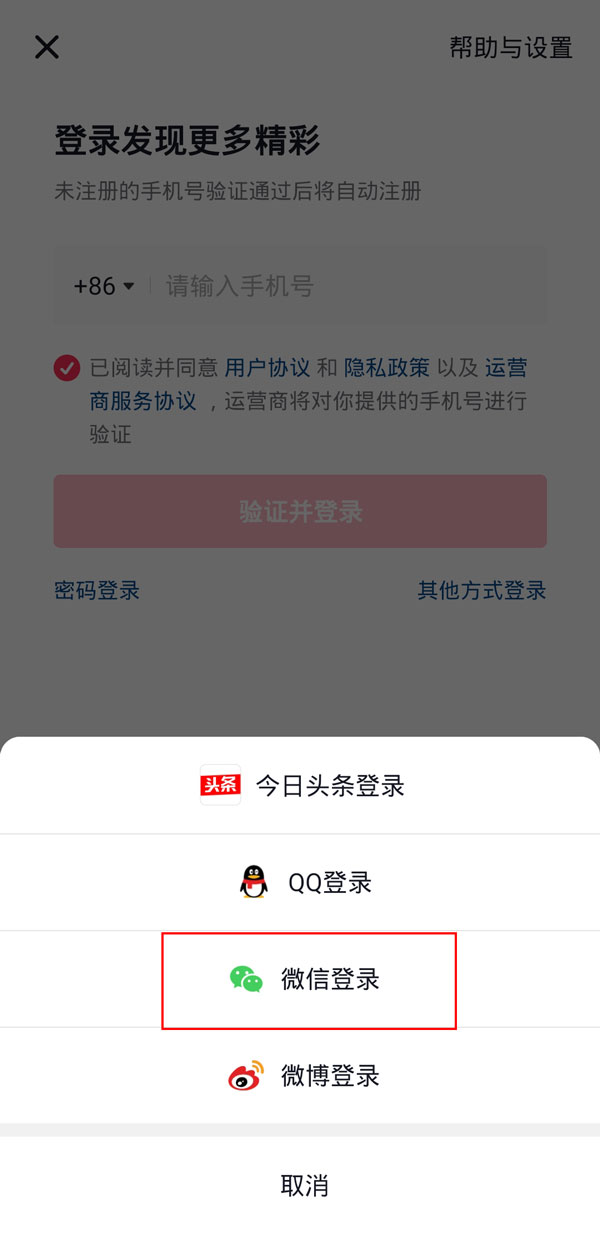Open 帮助与设置
Viewport: 600px width, 1233px height.
(510, 47)
